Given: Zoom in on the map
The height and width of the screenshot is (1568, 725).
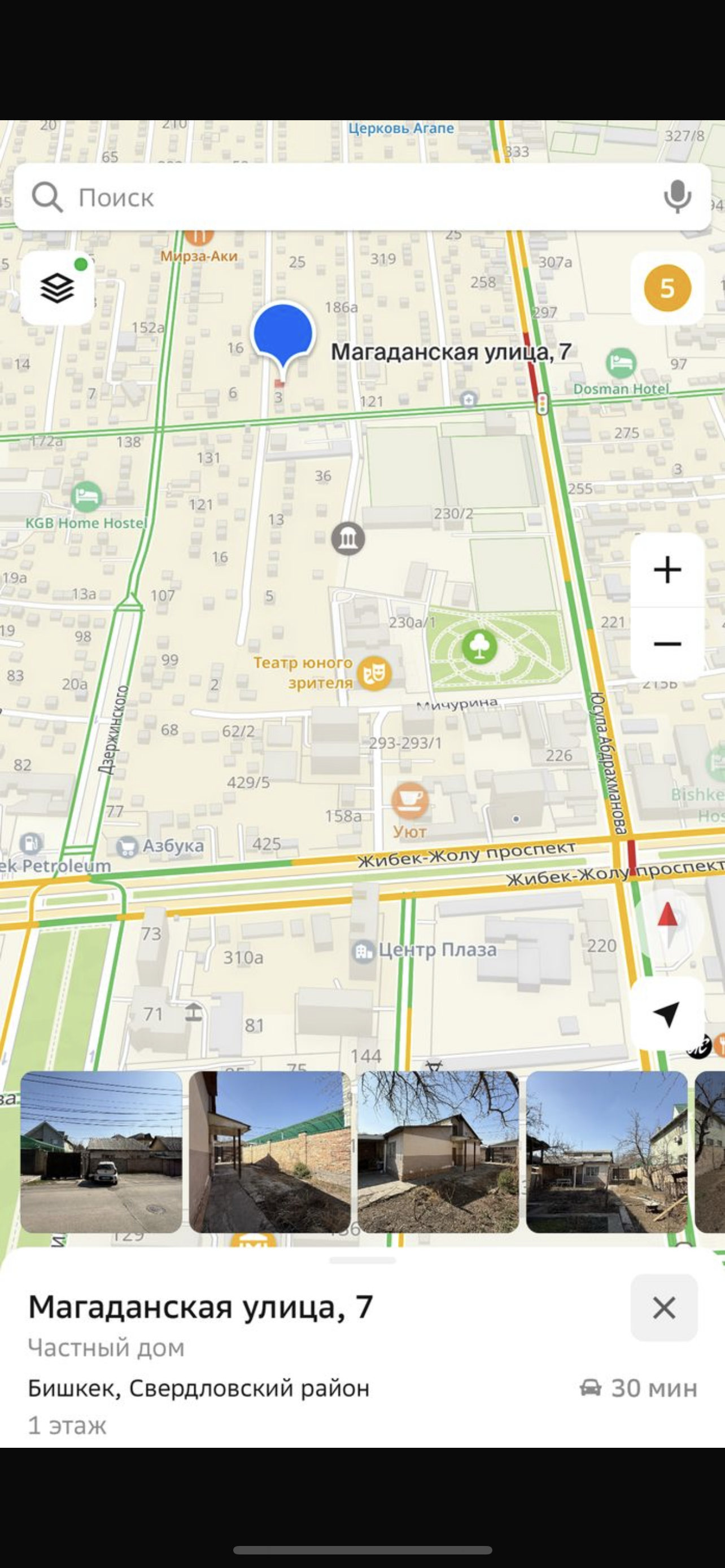Looking at the screenshot, I should pyautogui.click(x=667, y=570).
